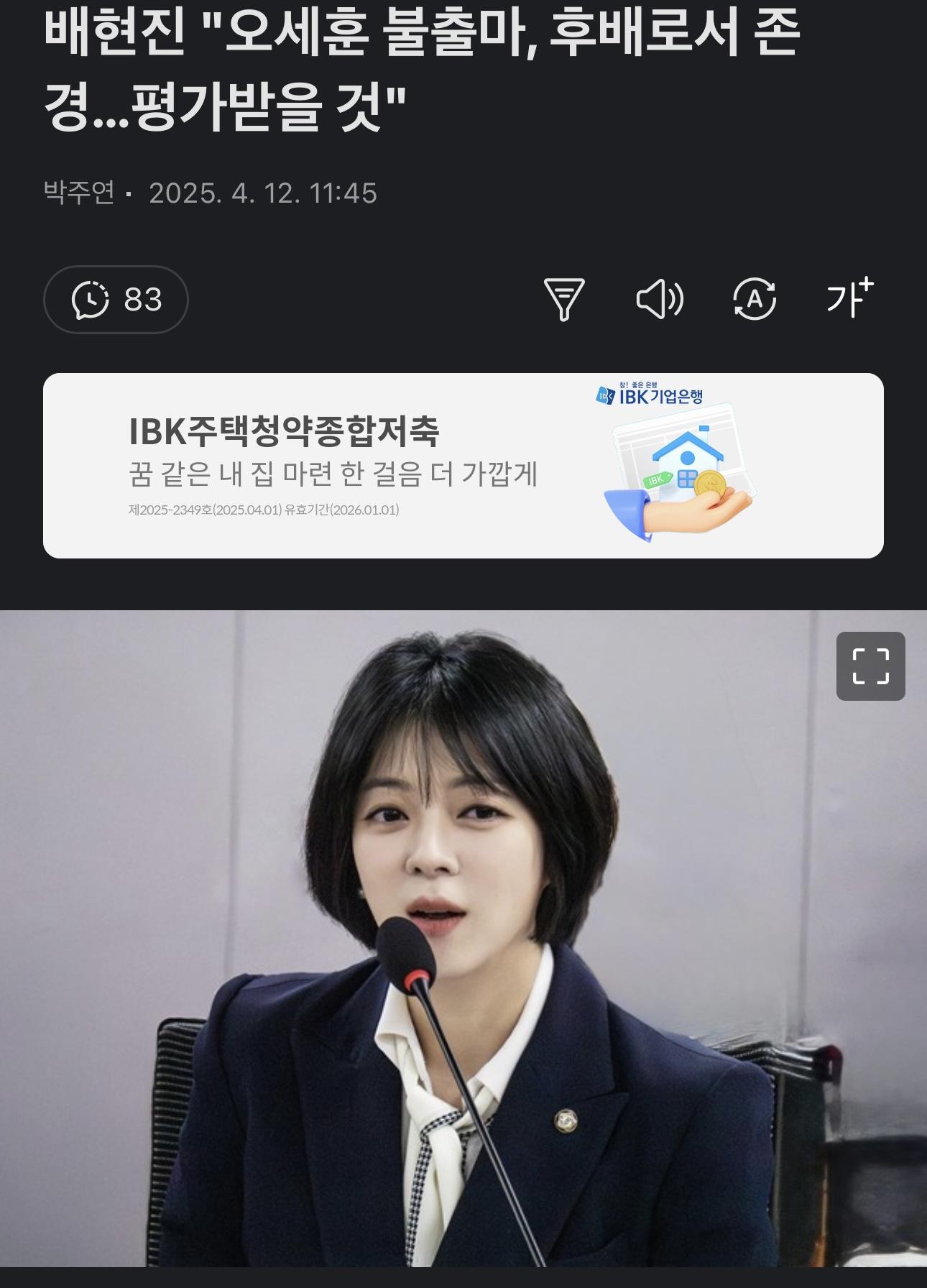Adjust text size with the 가+ icon
The height and width of the screenshot is (1288, 927).
(x=849, y=298)
